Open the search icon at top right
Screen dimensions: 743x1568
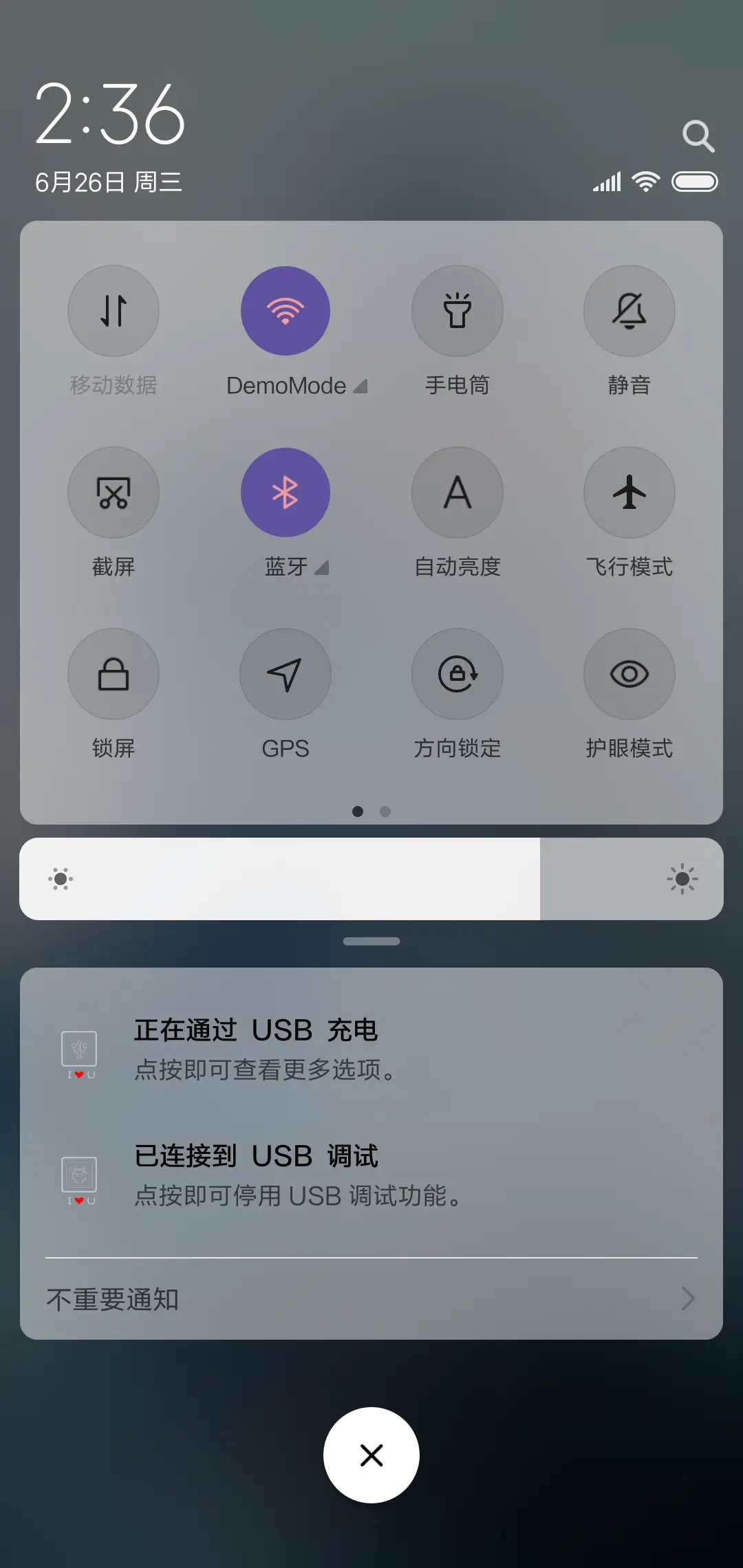[699, 135]
